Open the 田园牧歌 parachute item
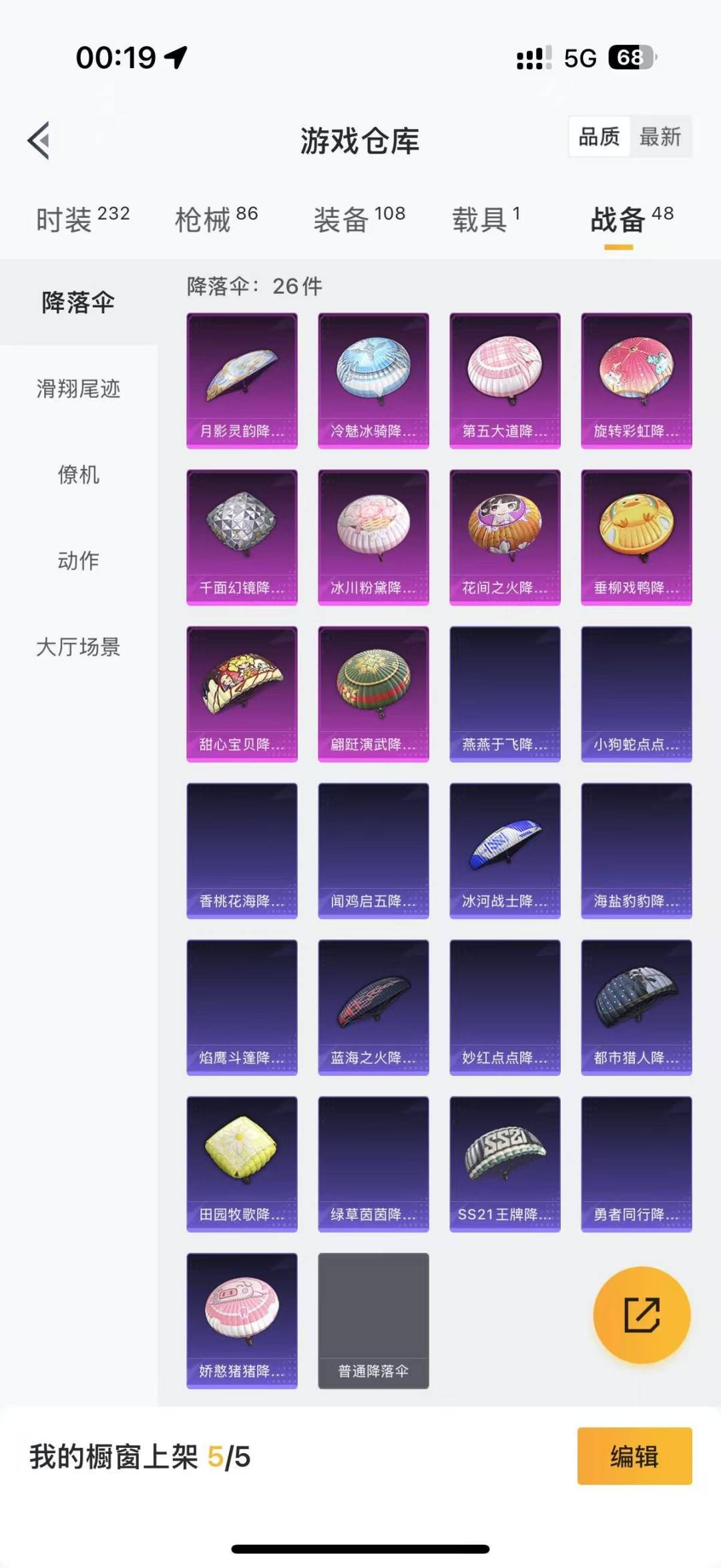Screen dimensions: 721x1568 click(242, 1164)
